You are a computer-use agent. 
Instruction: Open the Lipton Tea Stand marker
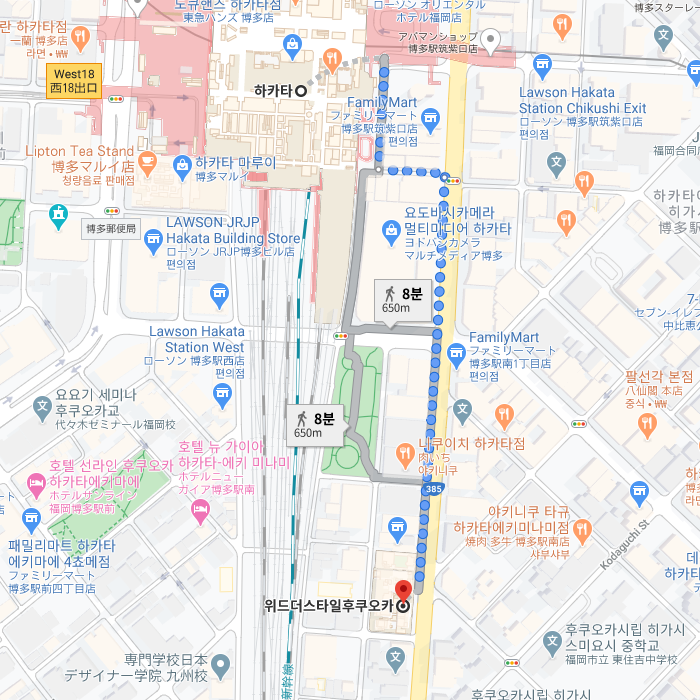(147, 161)
